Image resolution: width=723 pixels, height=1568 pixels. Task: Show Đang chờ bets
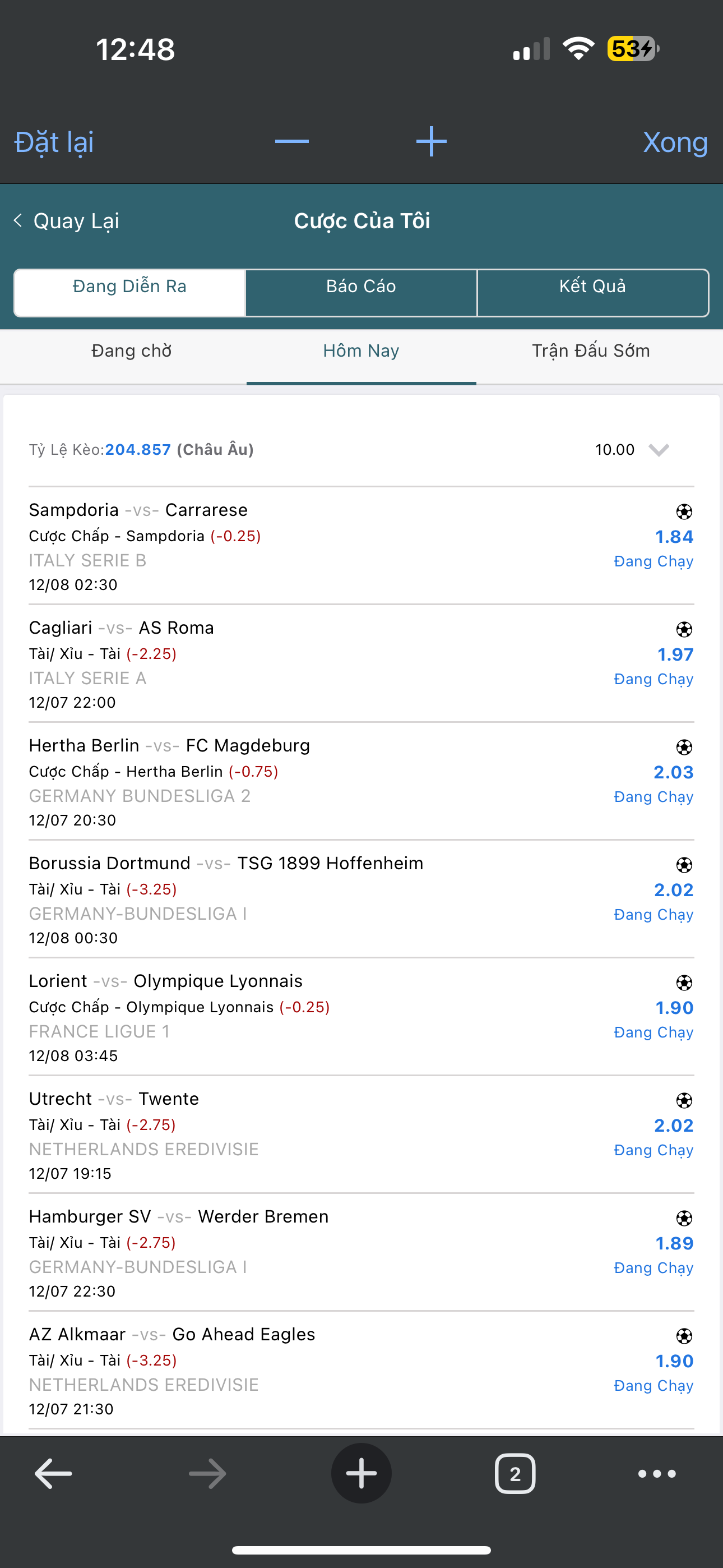point(132,351)
